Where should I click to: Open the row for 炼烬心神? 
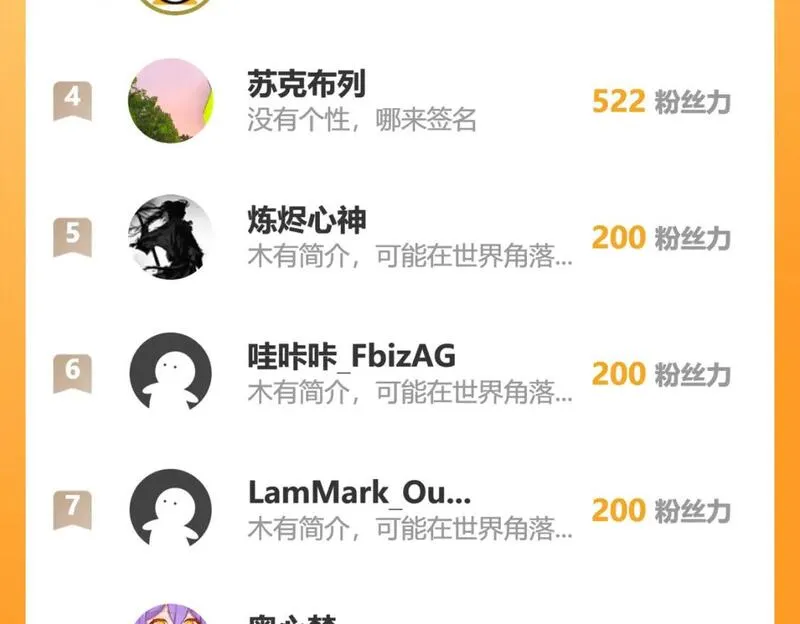click(x=400, y=237)
